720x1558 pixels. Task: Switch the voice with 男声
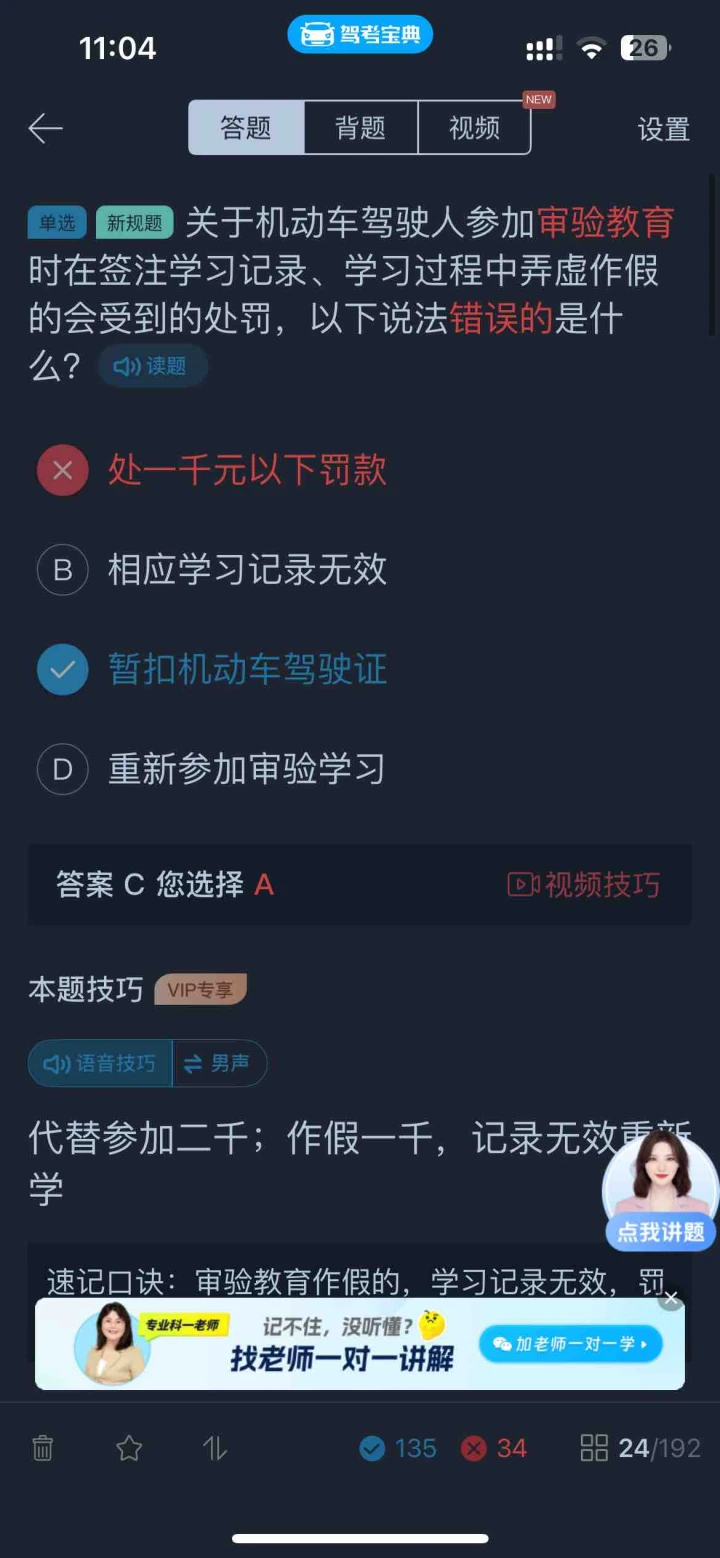coord(218,1064)
